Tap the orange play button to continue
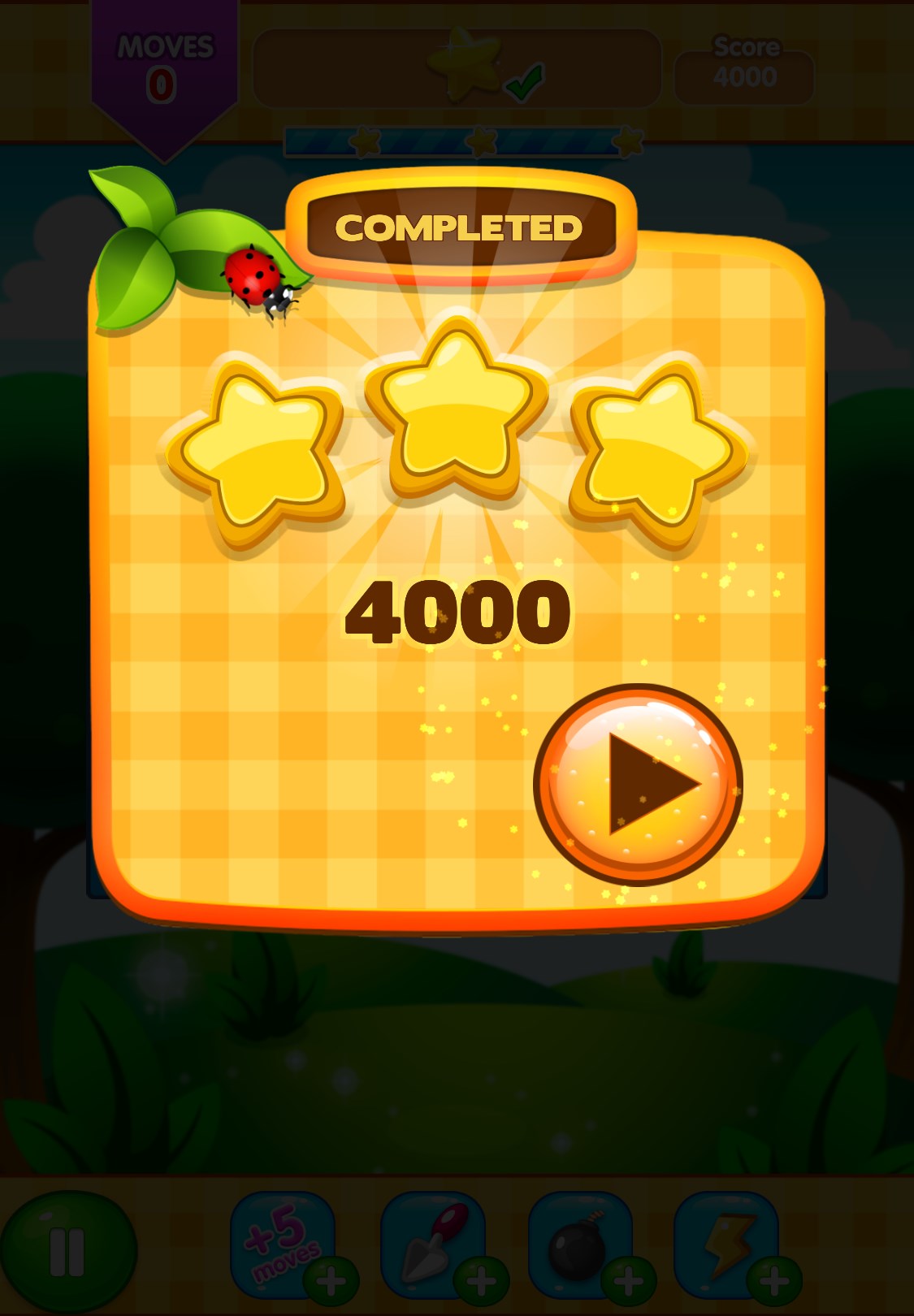914x1316 pixels. pos(638,784)
